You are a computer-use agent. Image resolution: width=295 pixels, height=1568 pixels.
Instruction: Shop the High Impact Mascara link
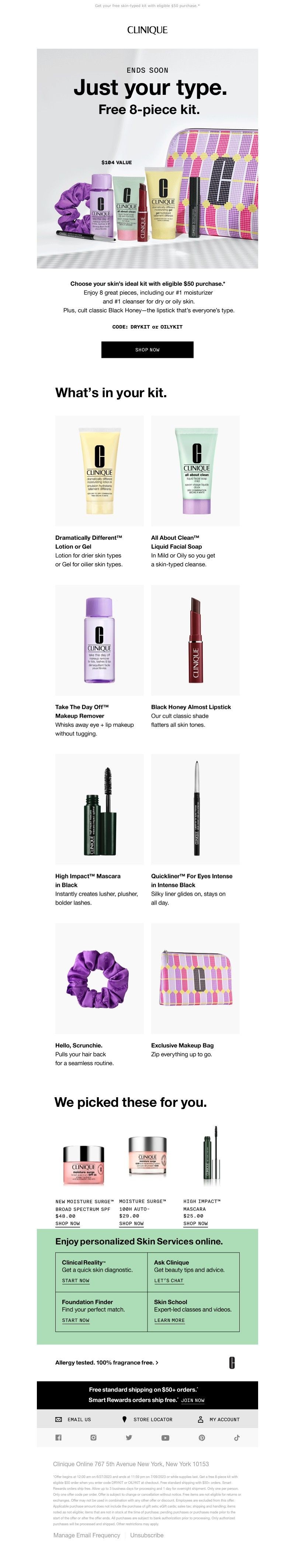pyautogui.click(x=195, y=1223)
